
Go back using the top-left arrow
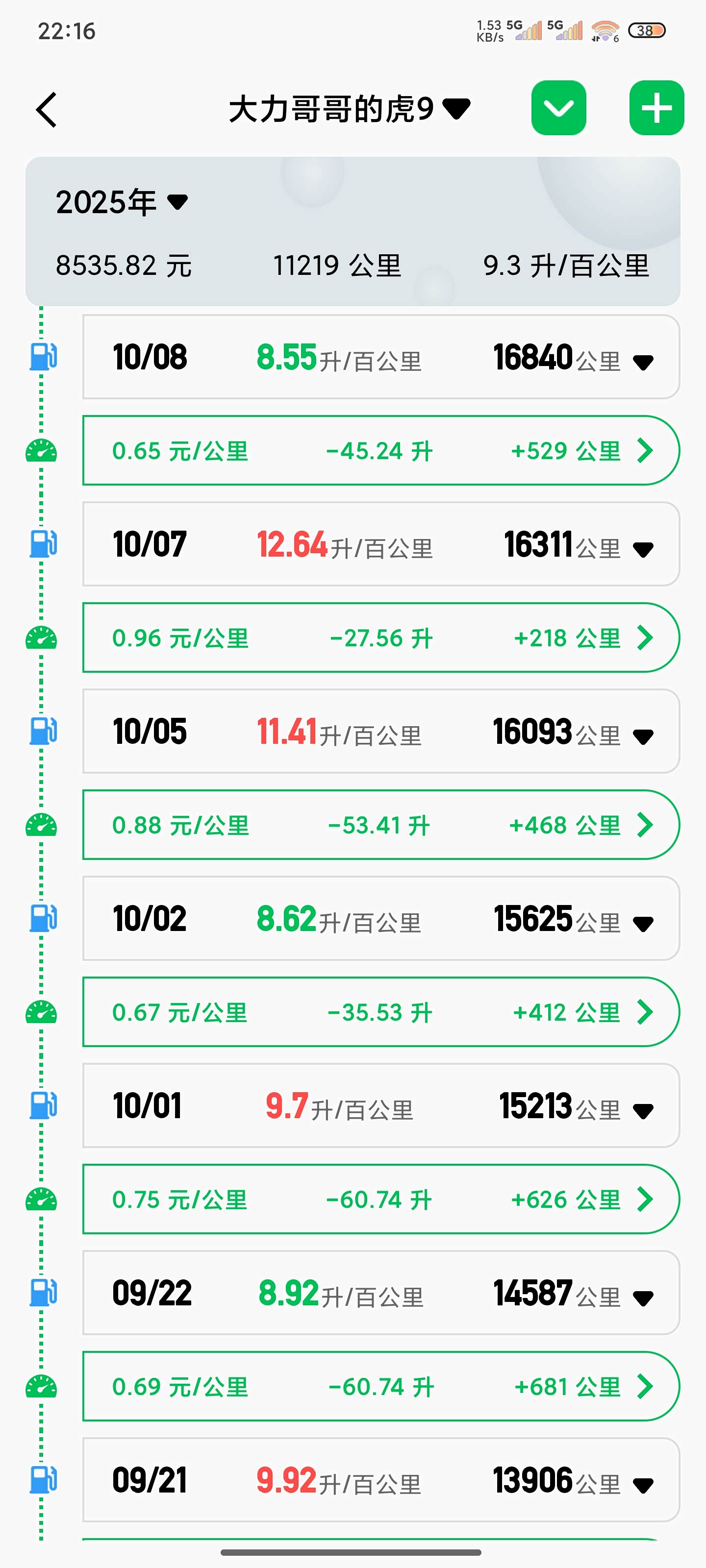click(x=47, y=110)
